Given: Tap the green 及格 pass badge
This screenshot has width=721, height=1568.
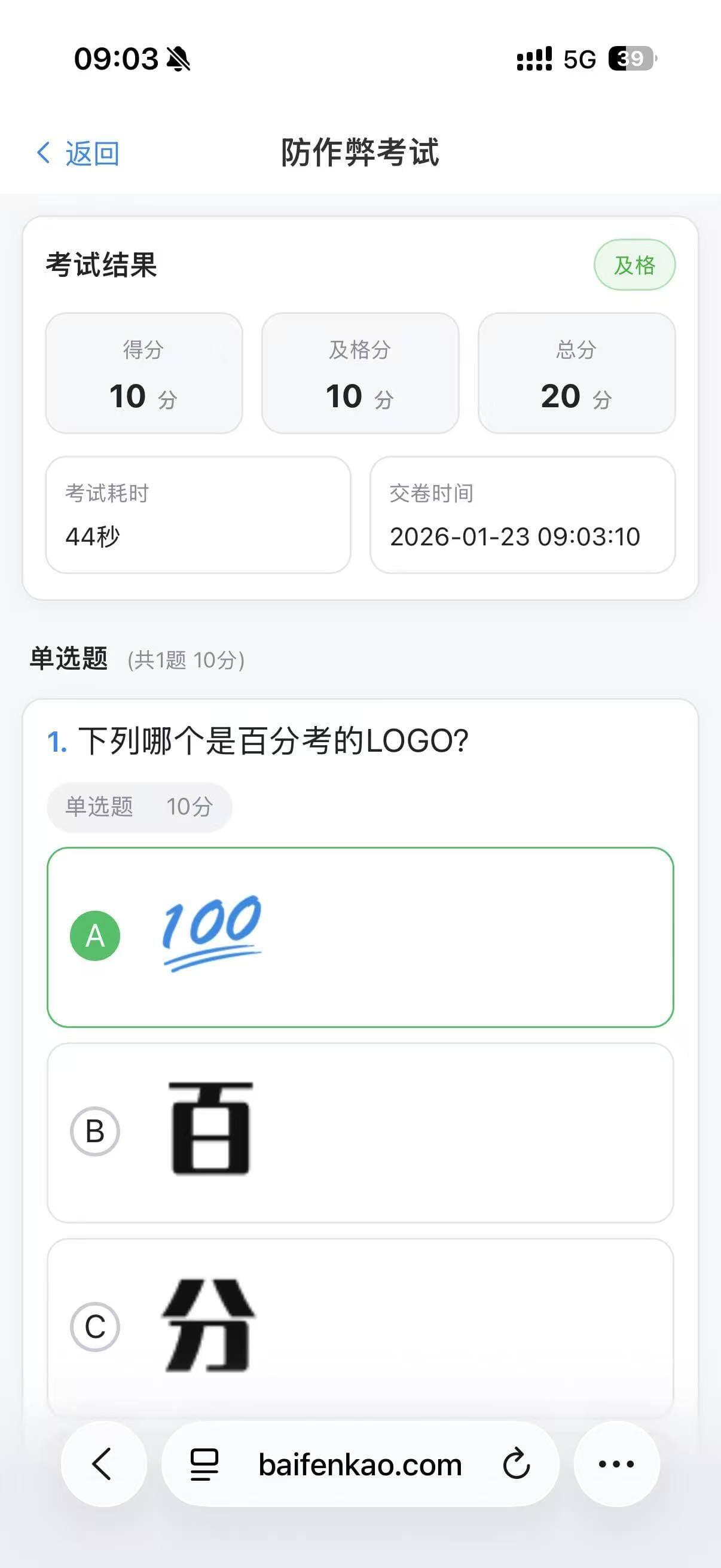Looking at the screenshot, I should click(636, 264).
